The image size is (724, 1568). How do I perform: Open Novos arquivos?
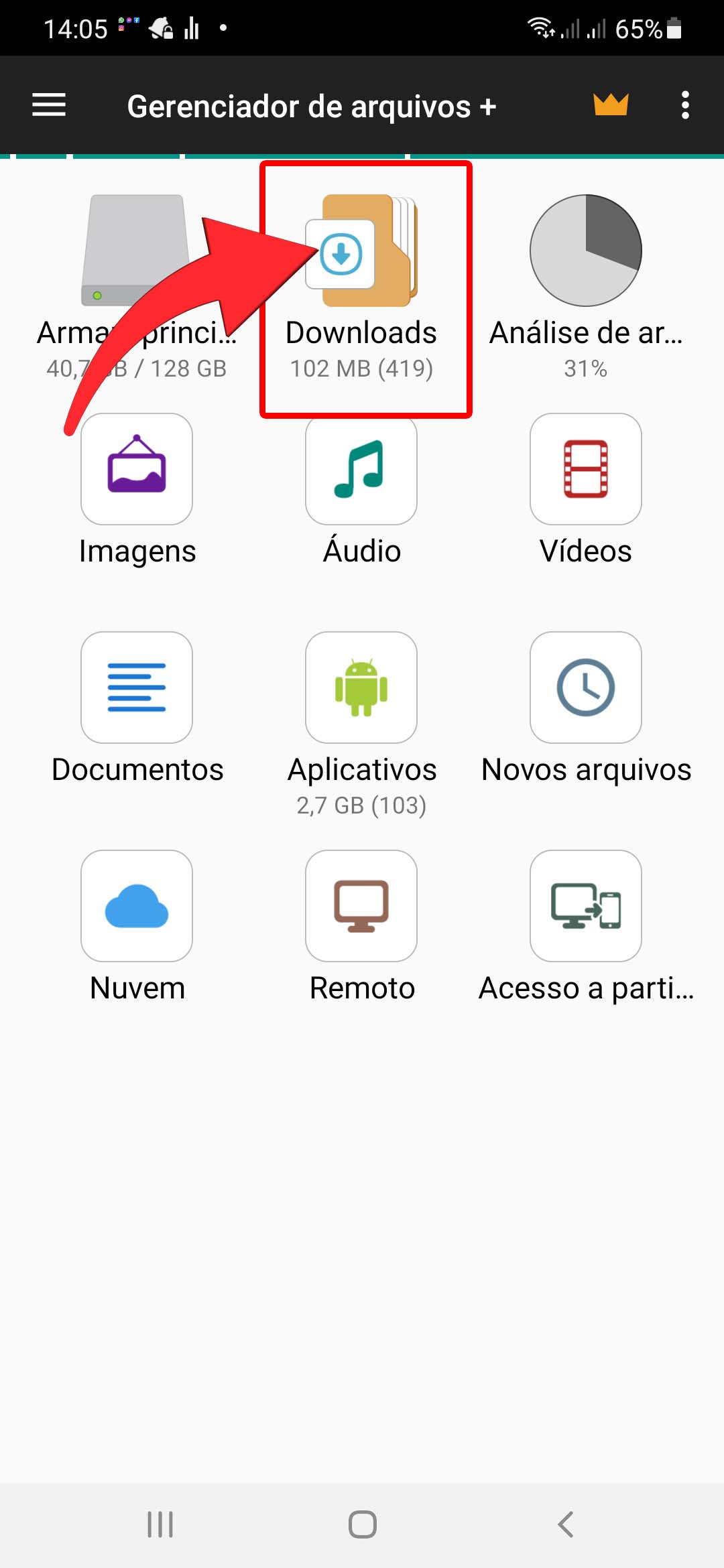click(586, 688)
